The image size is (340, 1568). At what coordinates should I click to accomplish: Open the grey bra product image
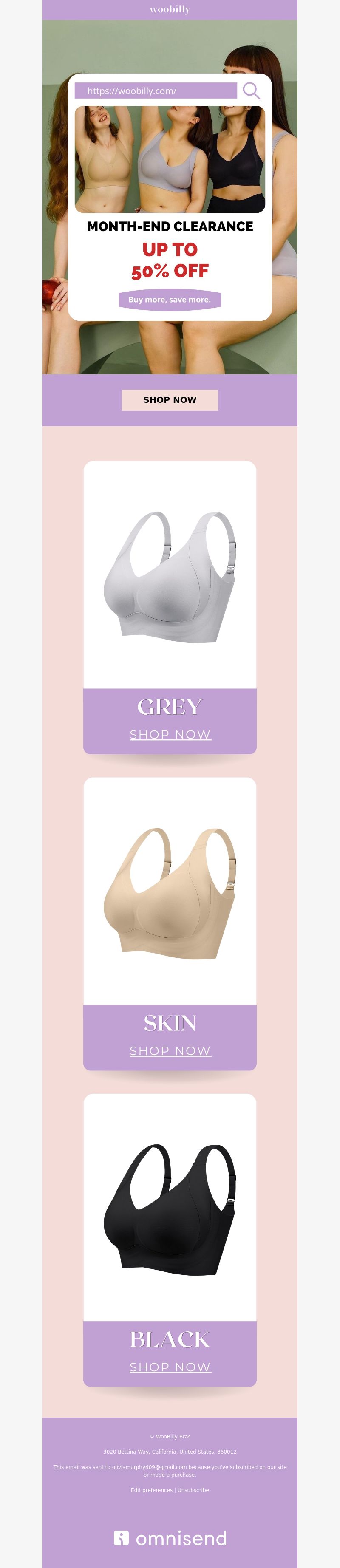point(170,575)
